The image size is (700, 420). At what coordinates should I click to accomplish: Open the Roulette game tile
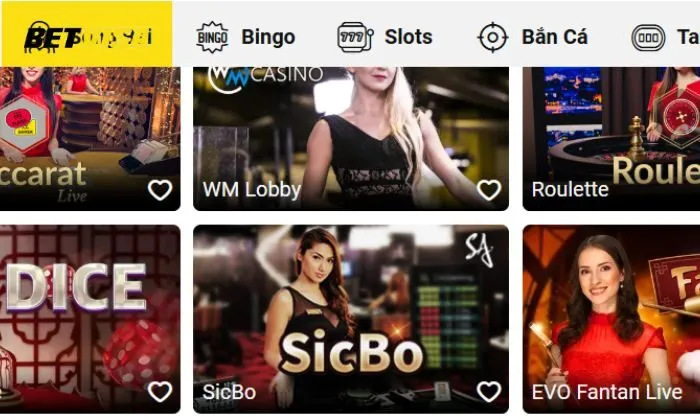[610, 130]
